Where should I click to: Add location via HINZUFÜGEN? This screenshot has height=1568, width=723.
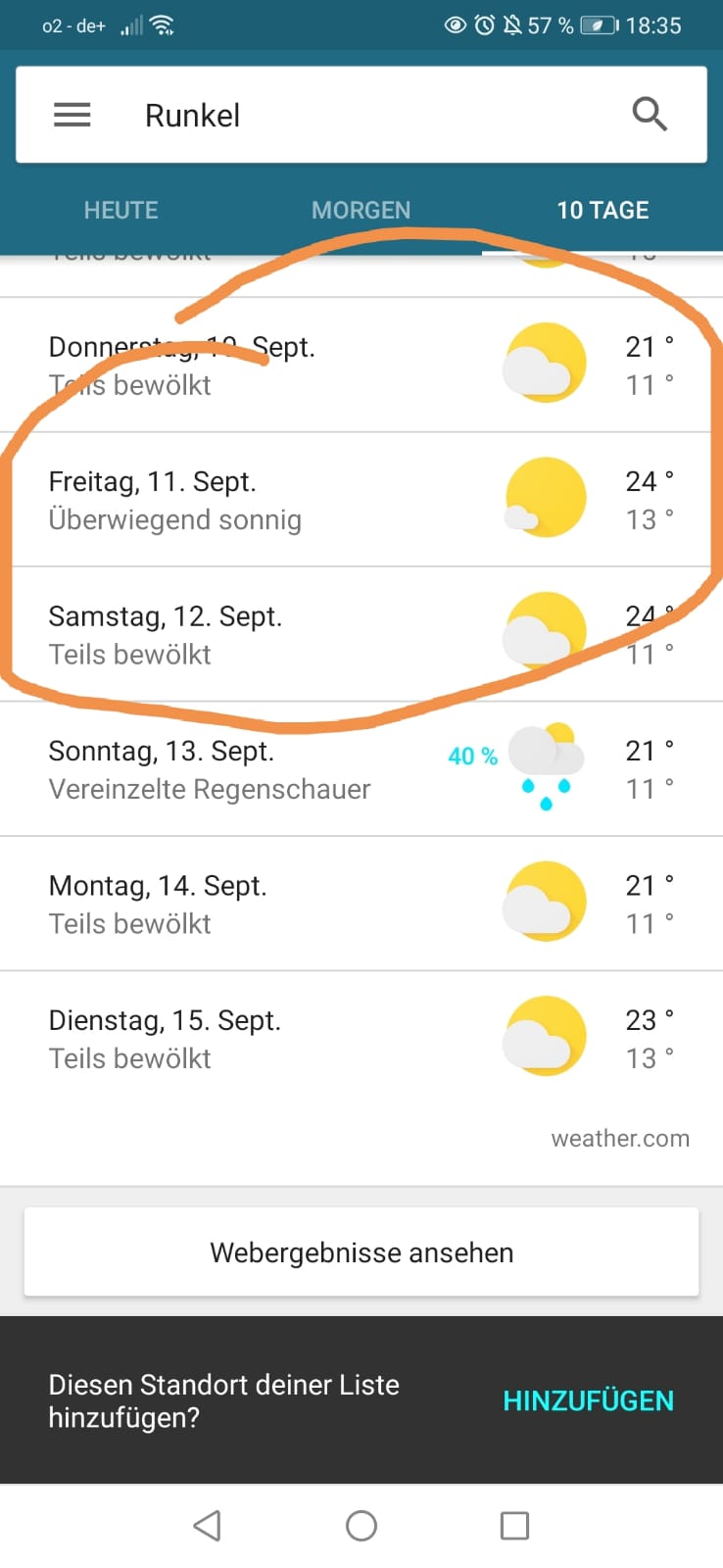point(588,1400)
